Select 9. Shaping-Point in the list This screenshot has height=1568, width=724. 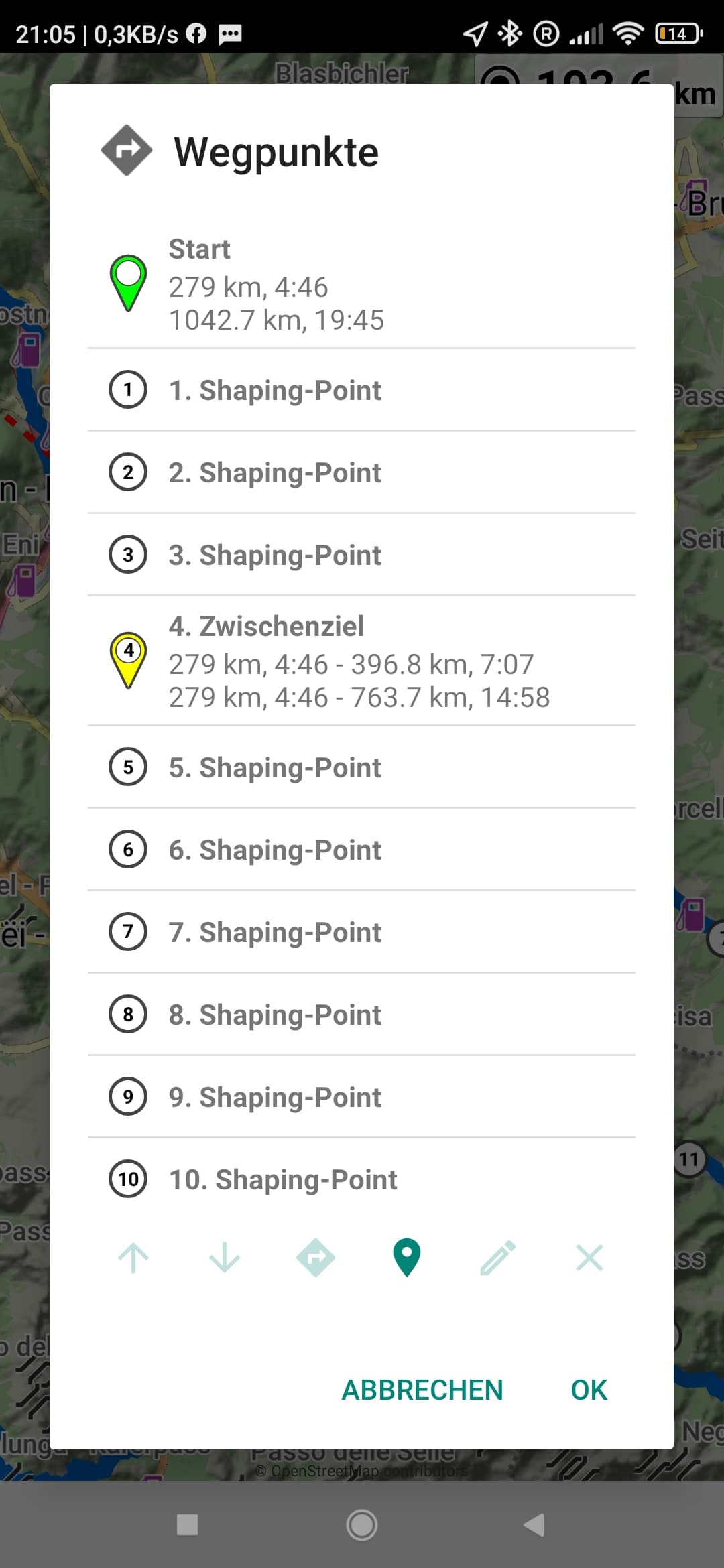tap(361, 1098)
